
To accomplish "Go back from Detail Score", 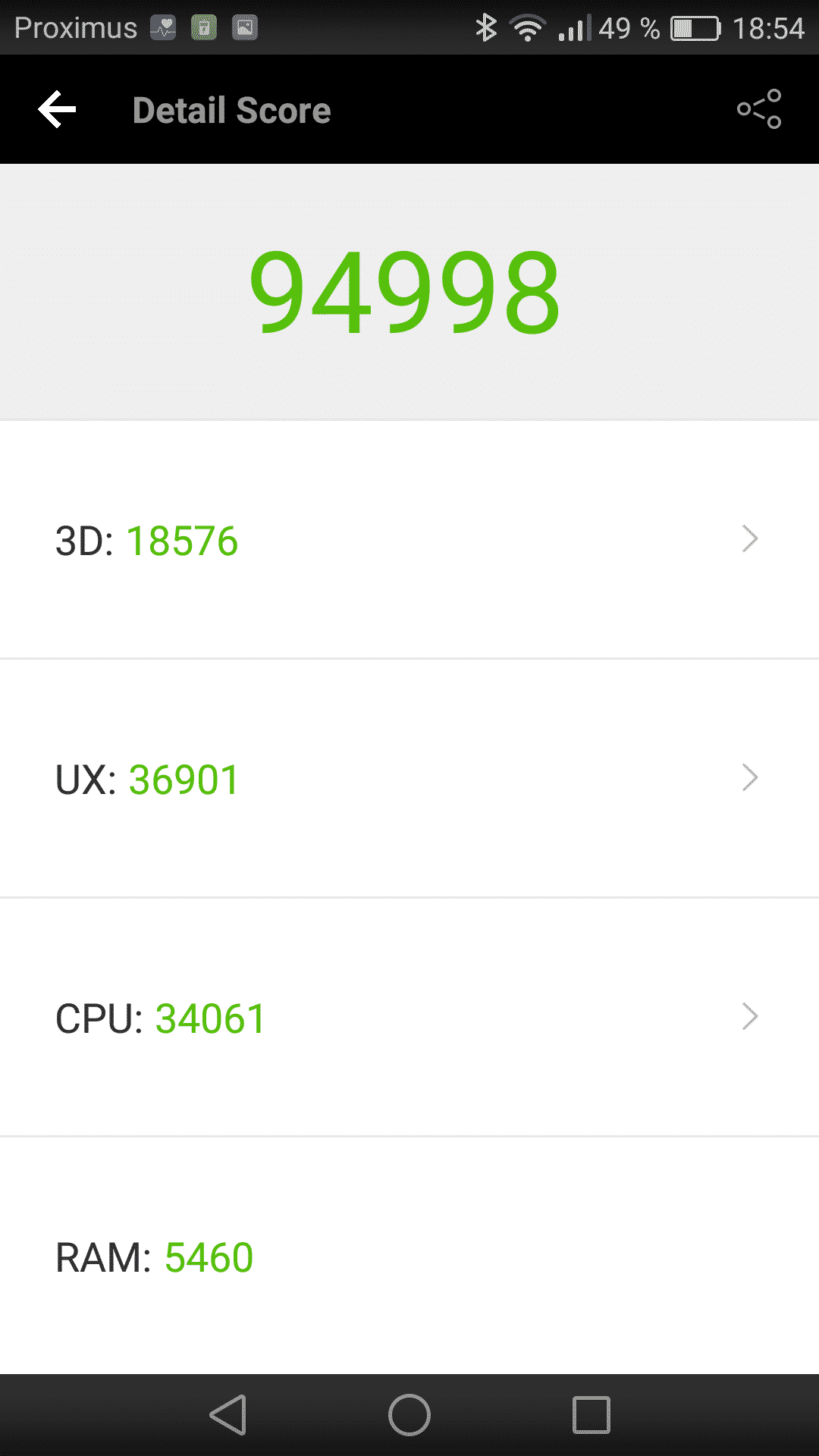I will (58, 110).
